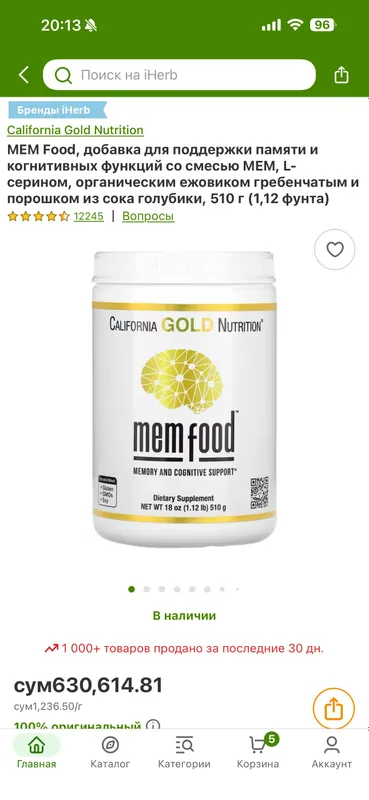Open the California Gold Nutrition brand link

pos(75,130)
